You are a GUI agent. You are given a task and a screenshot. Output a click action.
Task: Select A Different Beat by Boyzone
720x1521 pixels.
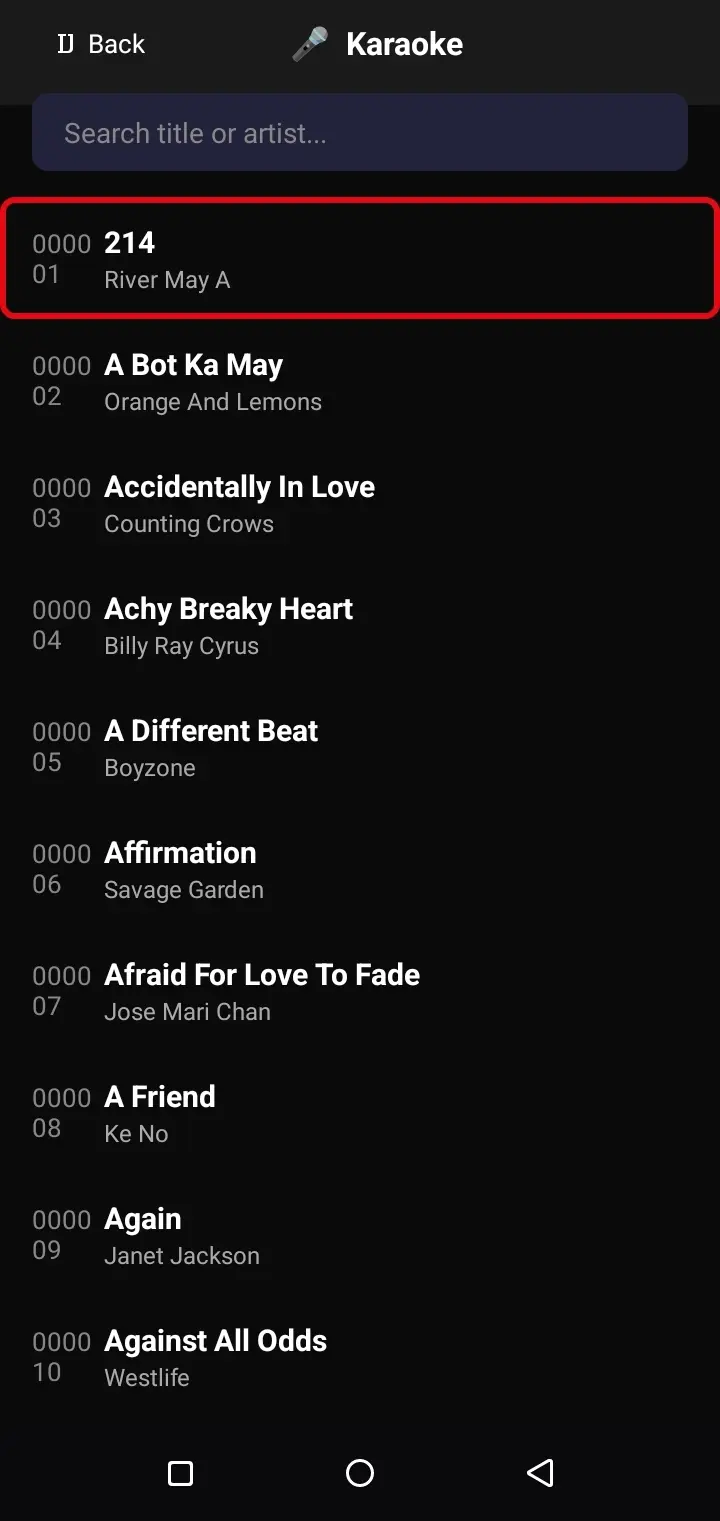360,747
